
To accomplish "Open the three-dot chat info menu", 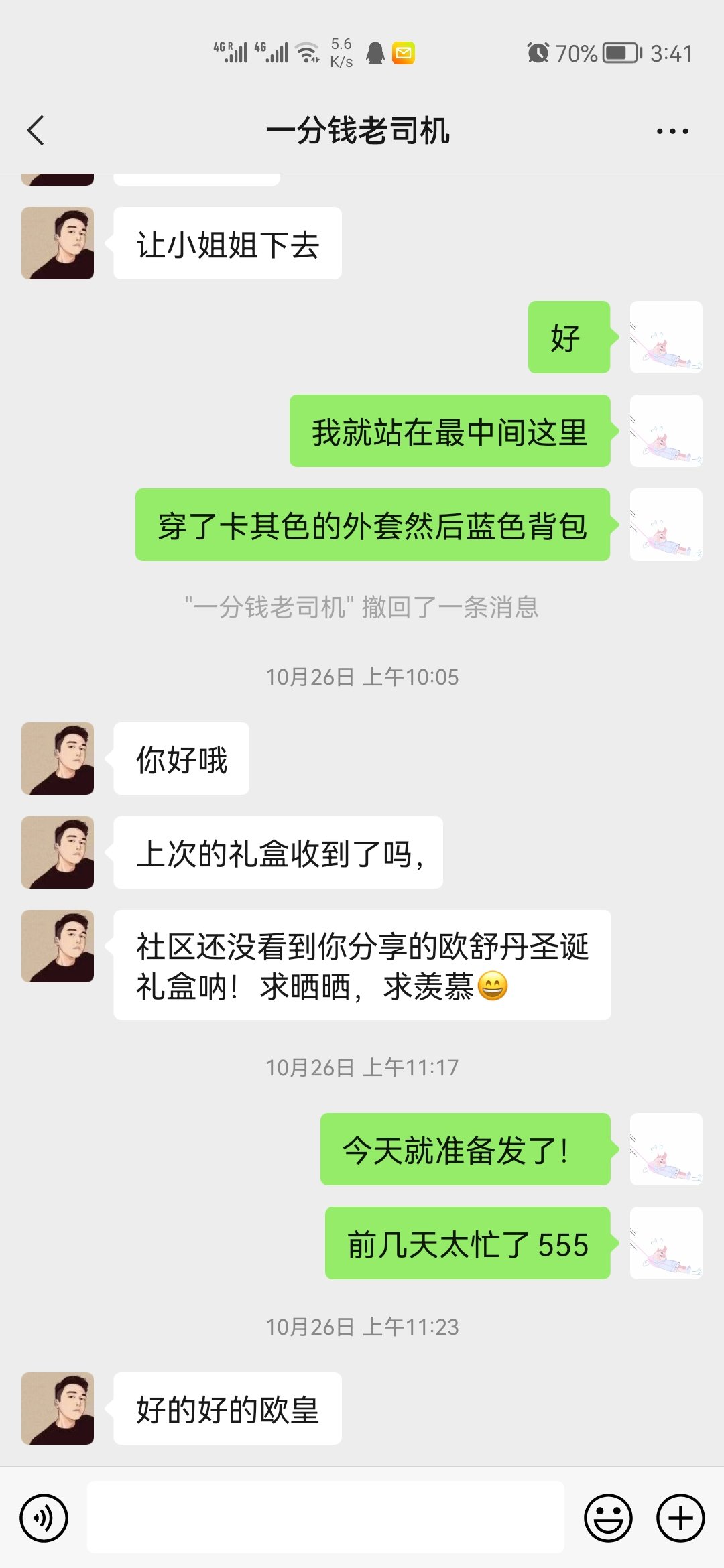I will [x=672, y=131].
